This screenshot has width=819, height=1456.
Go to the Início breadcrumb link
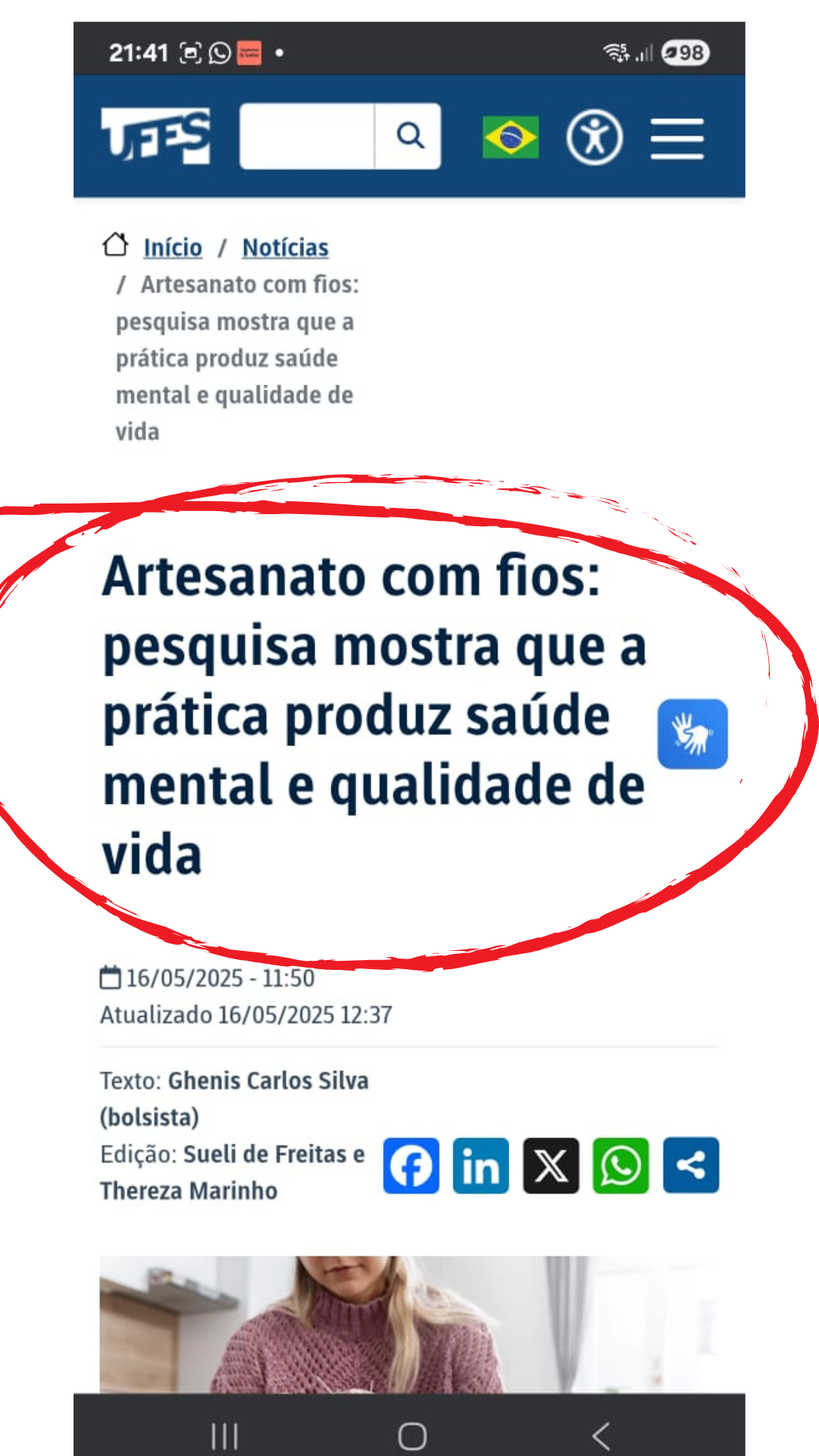(173, 248)
